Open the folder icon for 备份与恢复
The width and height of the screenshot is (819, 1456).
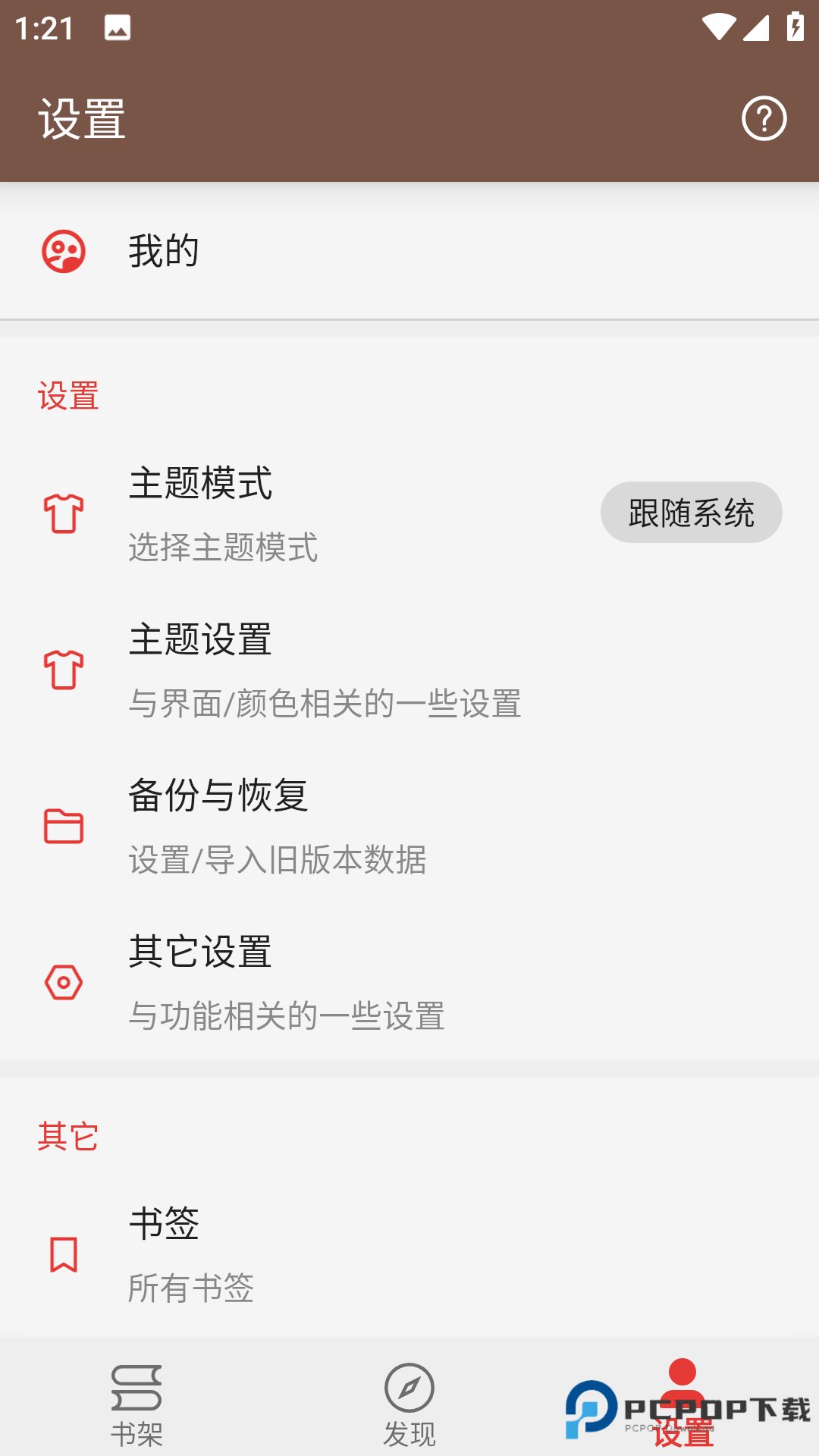[65, 827]
